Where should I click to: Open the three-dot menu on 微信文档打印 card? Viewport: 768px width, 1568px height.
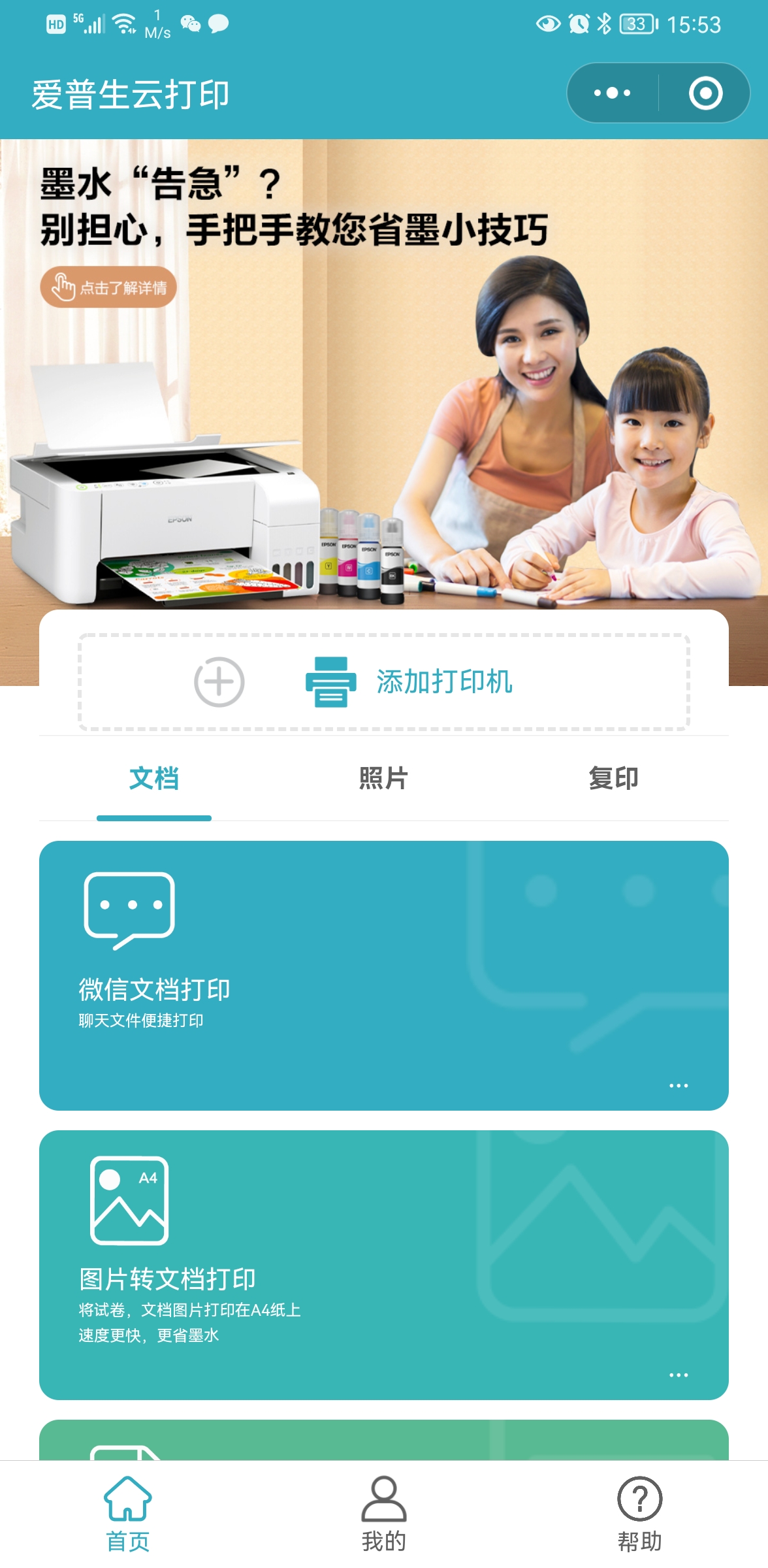[679, 1086]
